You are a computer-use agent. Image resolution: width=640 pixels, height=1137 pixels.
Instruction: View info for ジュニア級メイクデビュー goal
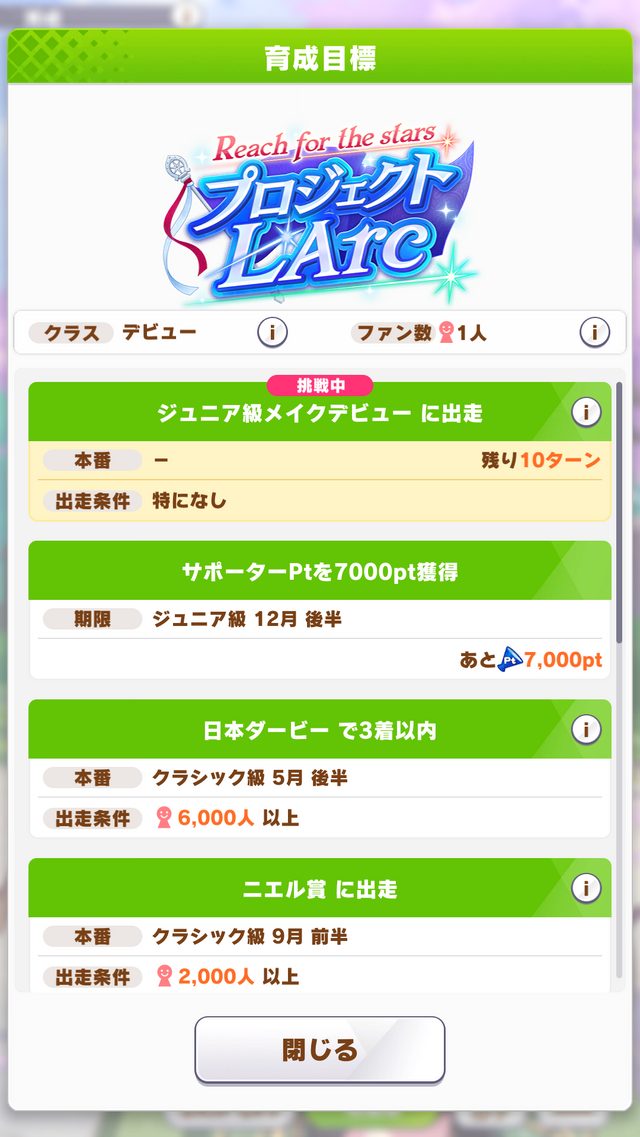586,412
